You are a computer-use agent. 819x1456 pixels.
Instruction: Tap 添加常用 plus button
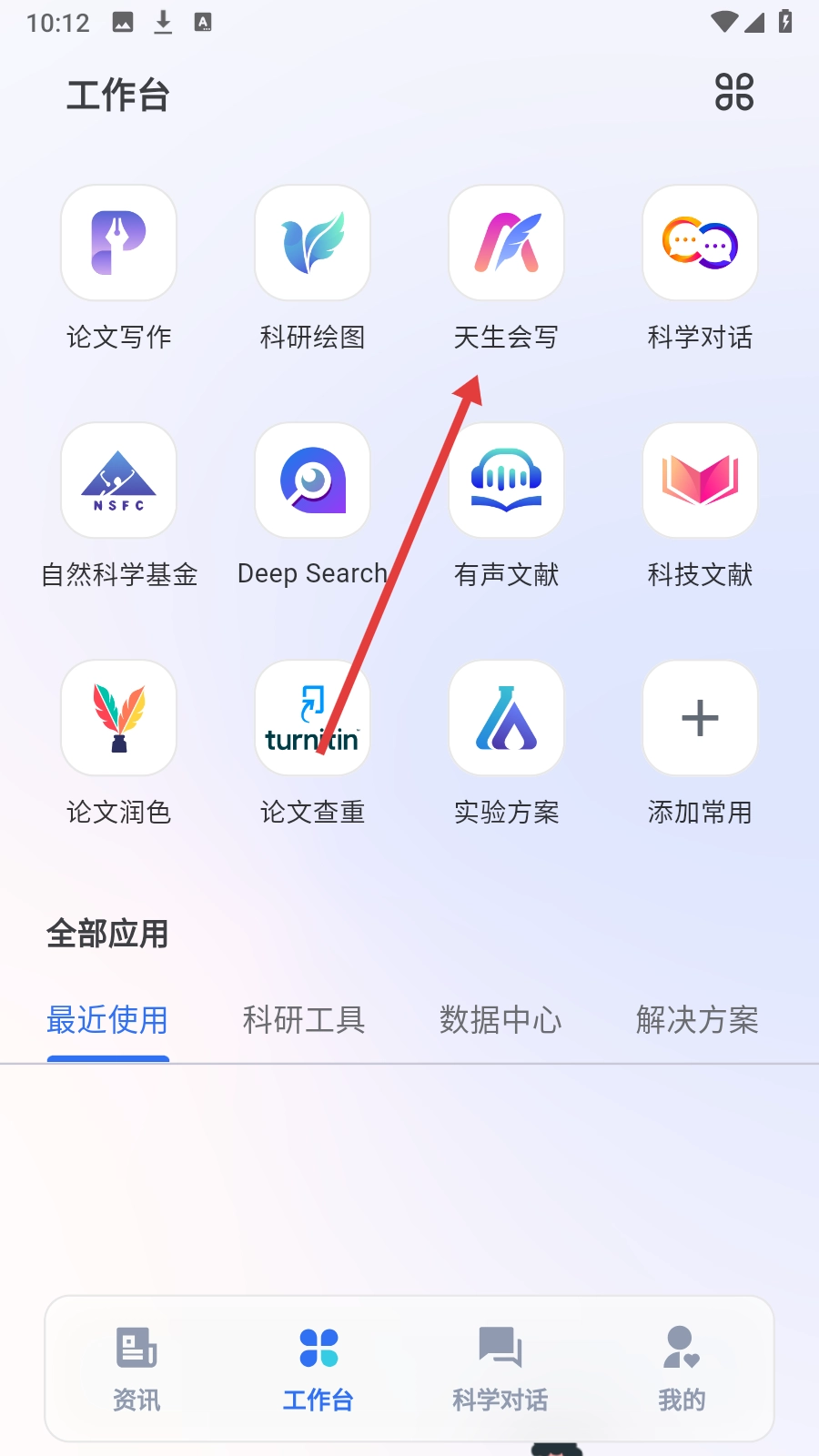[700, 719]
